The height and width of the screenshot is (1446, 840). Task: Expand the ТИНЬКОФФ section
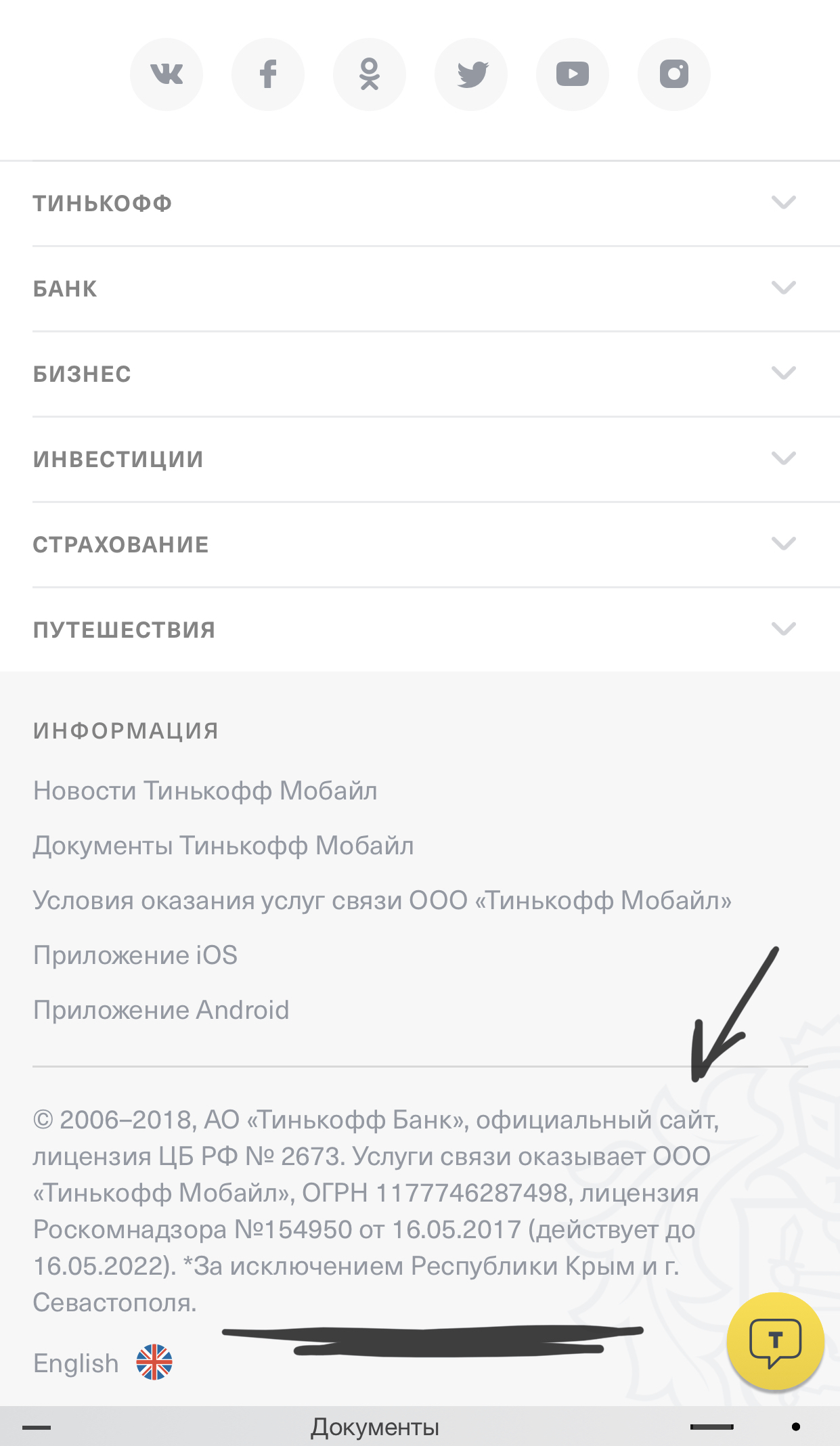[x=420, y=203]
